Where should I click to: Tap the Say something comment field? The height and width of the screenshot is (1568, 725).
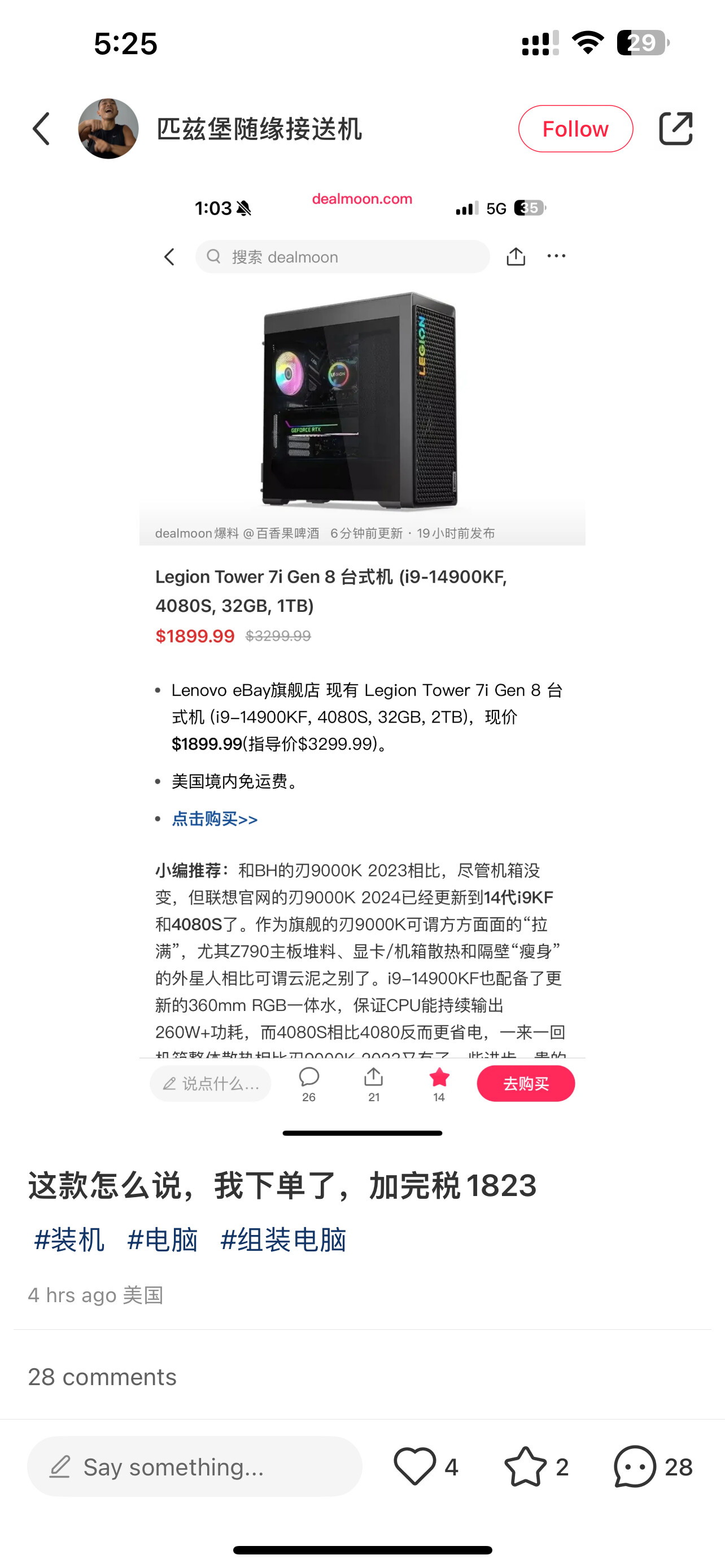[195, 1466]
